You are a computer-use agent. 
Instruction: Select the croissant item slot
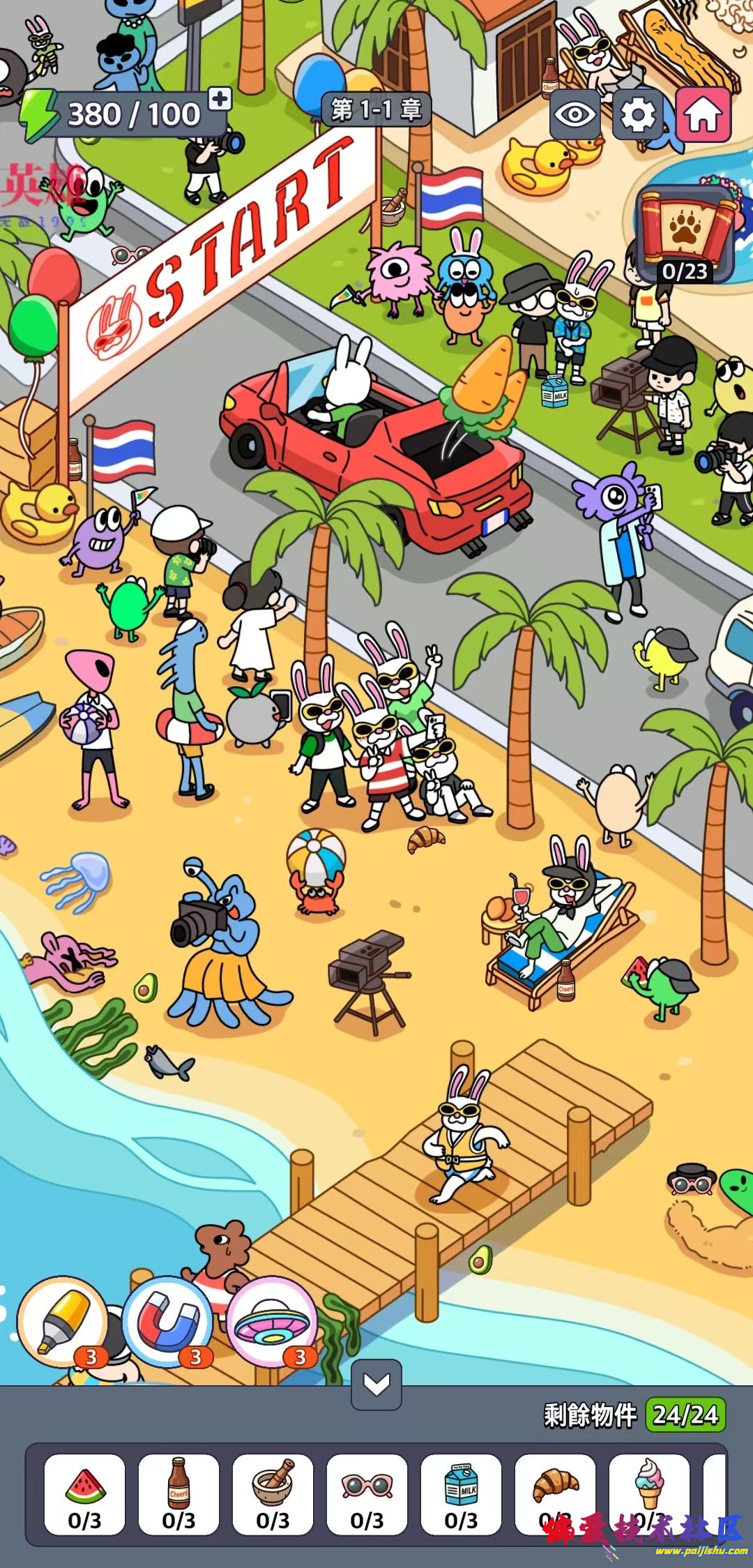point(555,1494)
